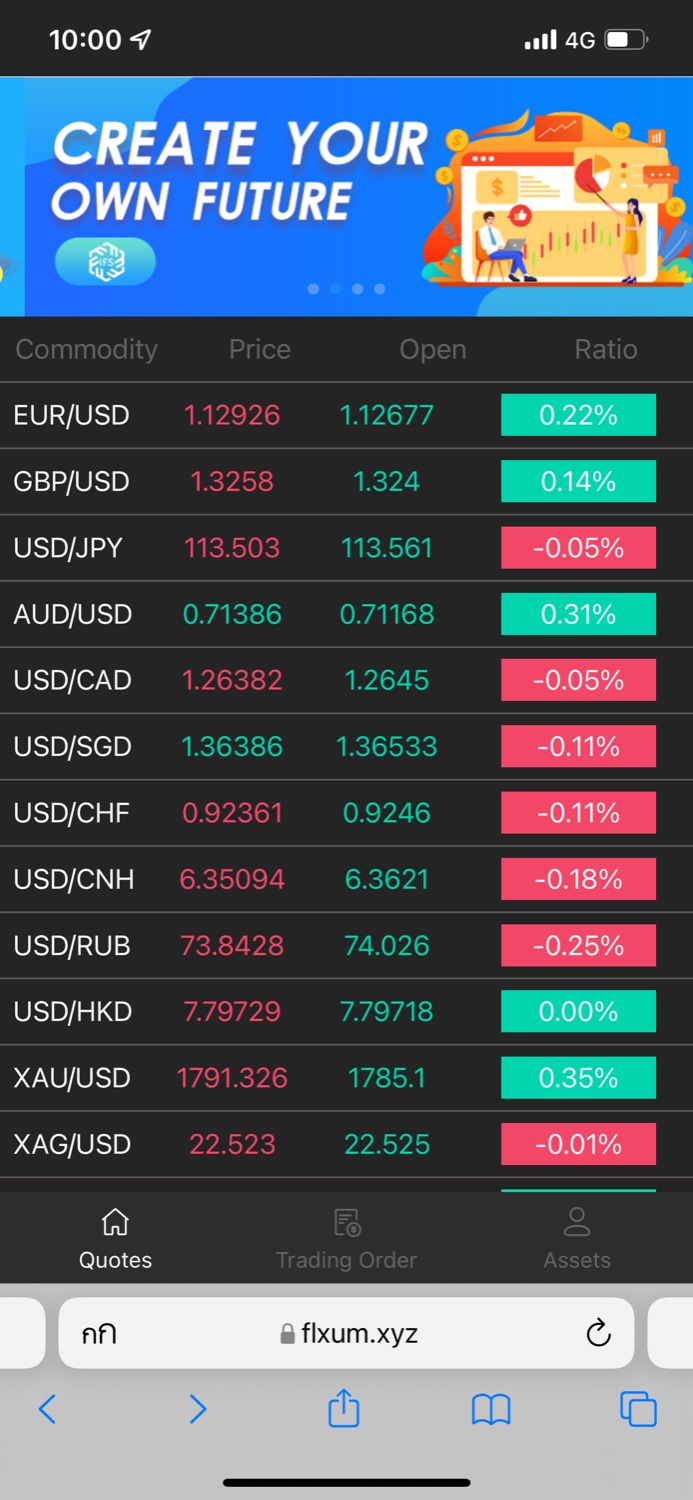693x1500 pixels.
Task: View the USD/HKD quote
Action: pos(73,1011)
